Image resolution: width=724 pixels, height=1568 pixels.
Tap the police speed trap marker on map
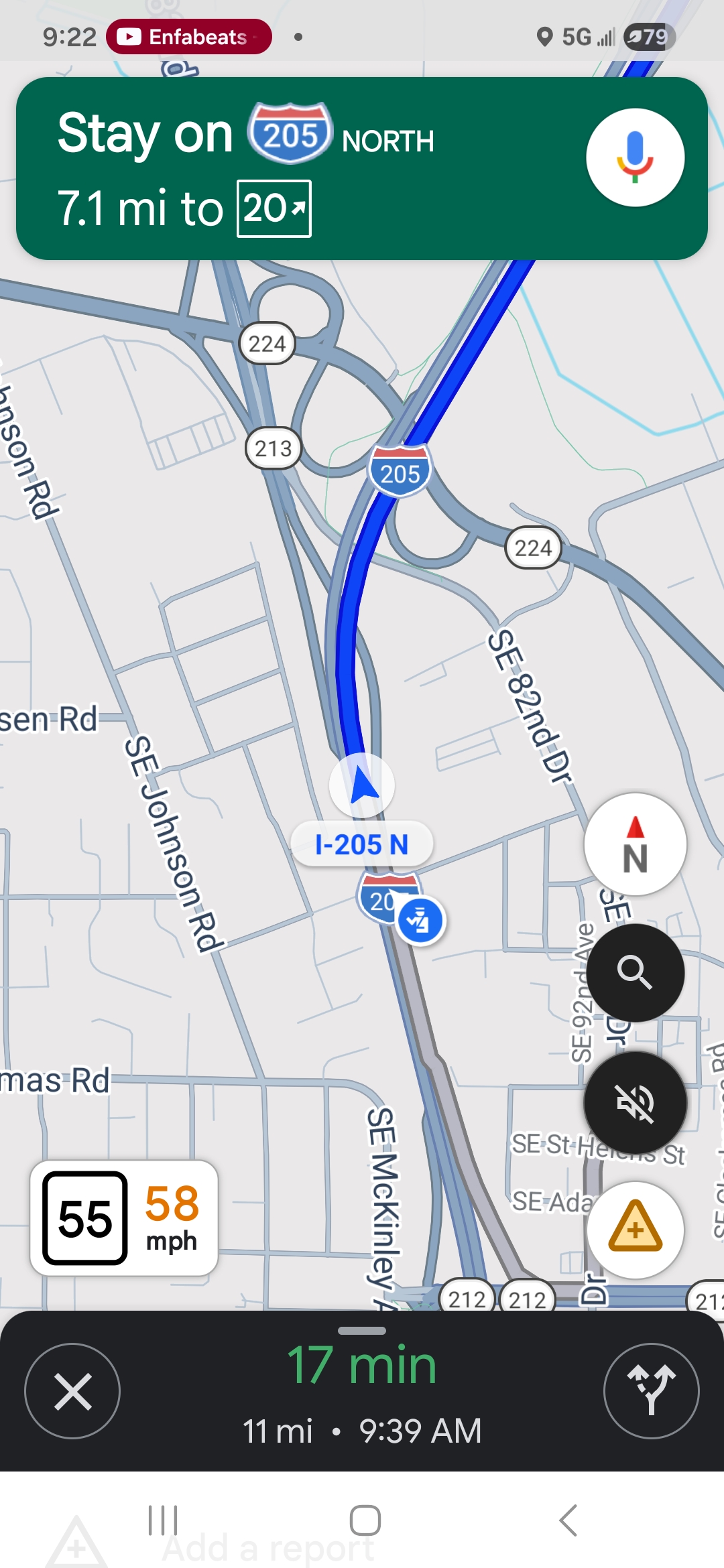(x=420, y=920)
